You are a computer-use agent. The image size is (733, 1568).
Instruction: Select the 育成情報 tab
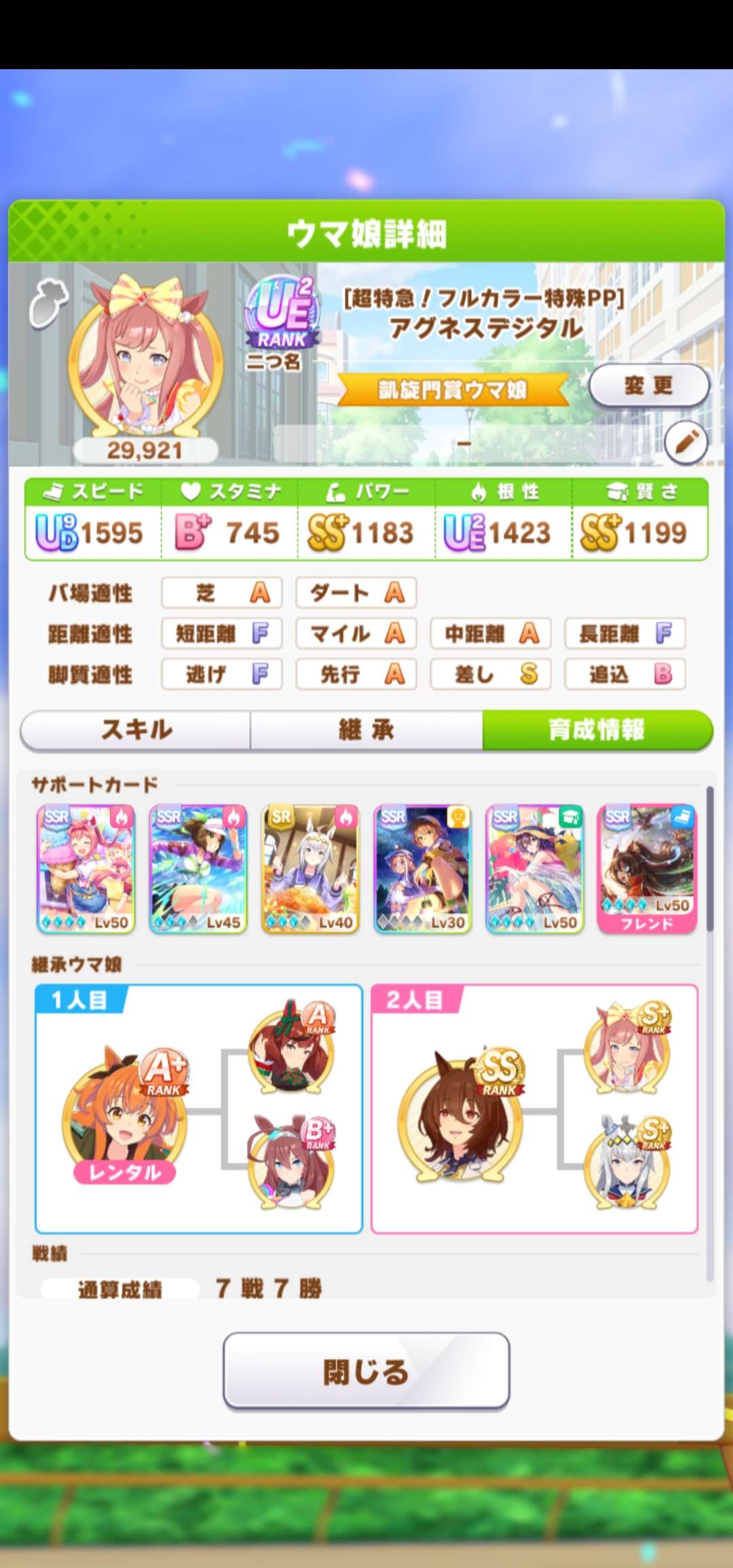[597, 730]
